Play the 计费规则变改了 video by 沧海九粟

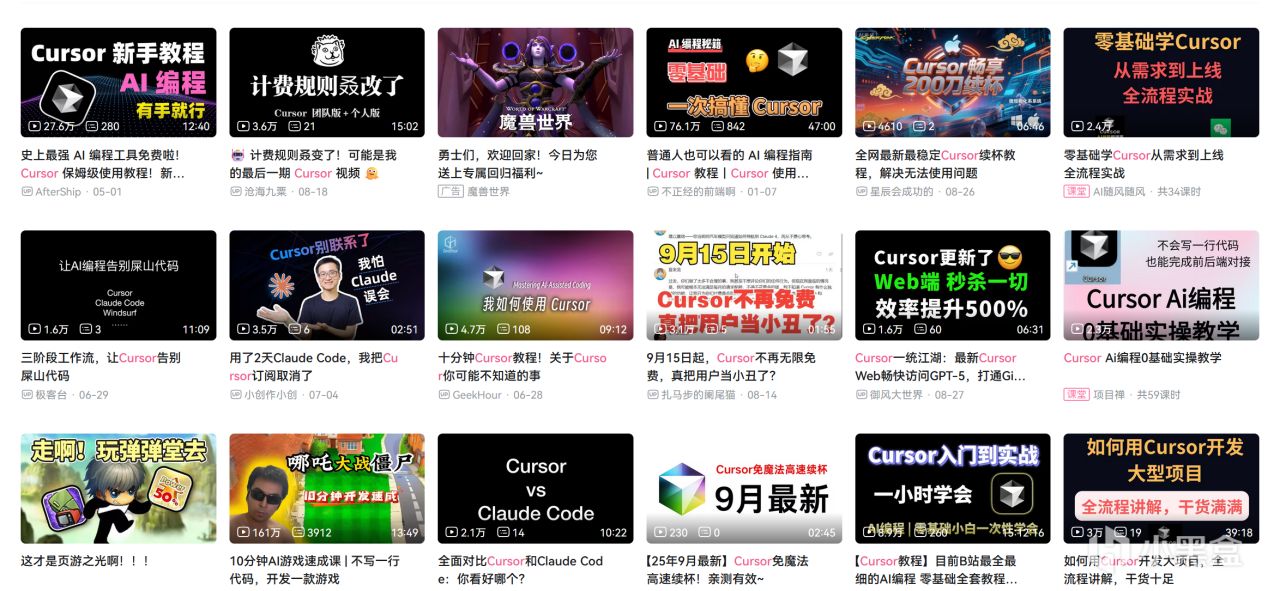tap(327, 82)
